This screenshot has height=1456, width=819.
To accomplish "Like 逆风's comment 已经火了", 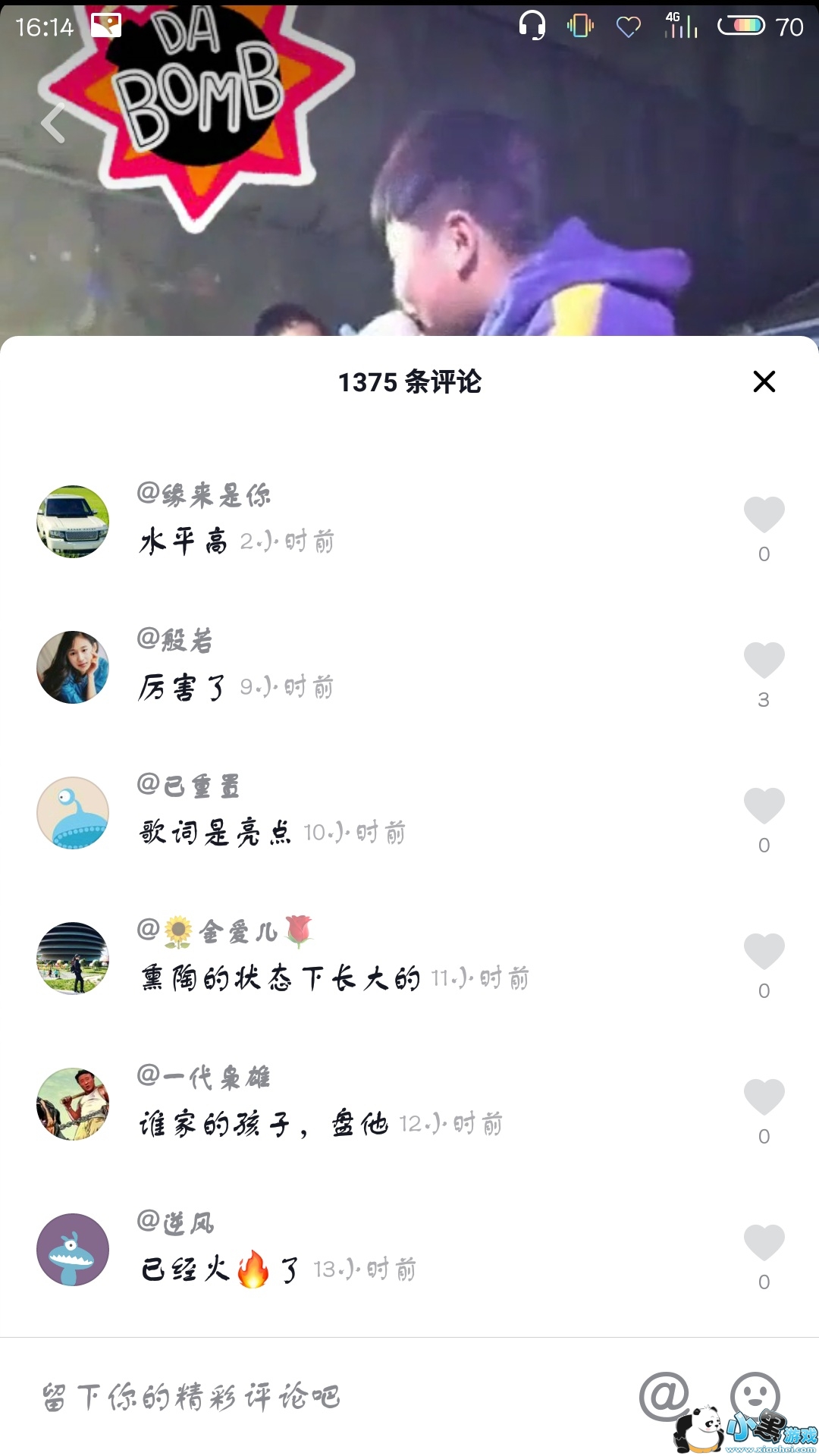I will point(764,1243).
